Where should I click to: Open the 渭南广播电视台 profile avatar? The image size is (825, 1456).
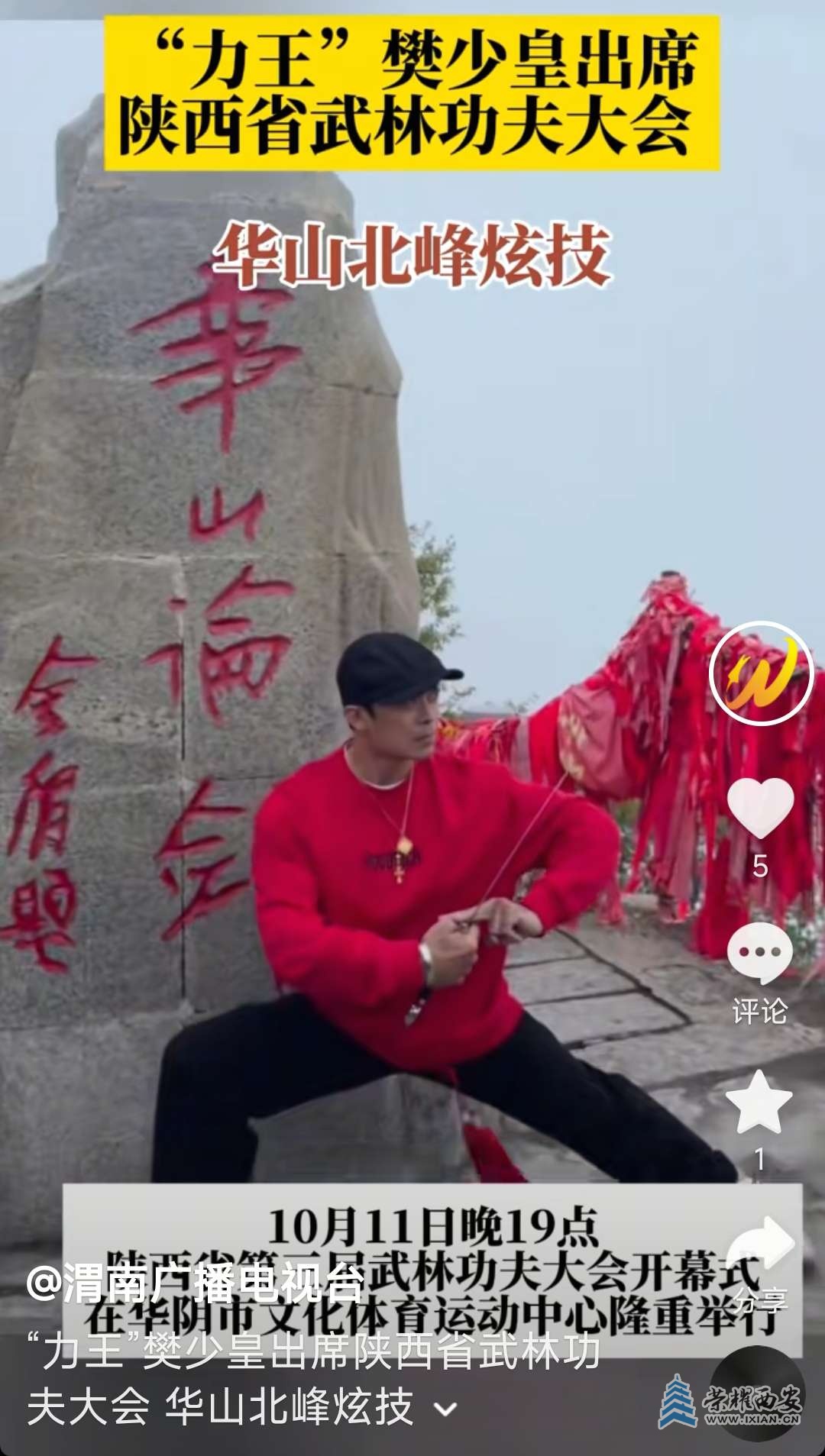coord(761,673)
